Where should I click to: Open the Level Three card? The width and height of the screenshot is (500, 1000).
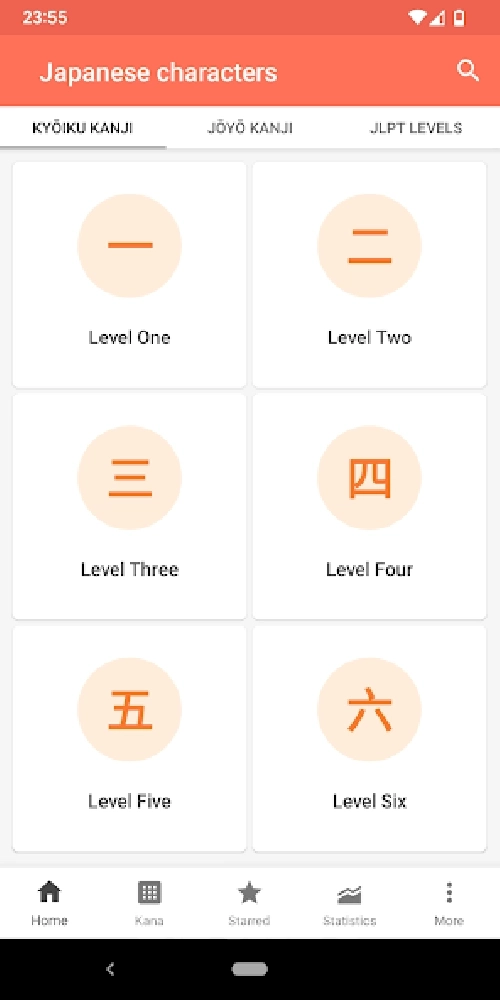tap(129, 506)
